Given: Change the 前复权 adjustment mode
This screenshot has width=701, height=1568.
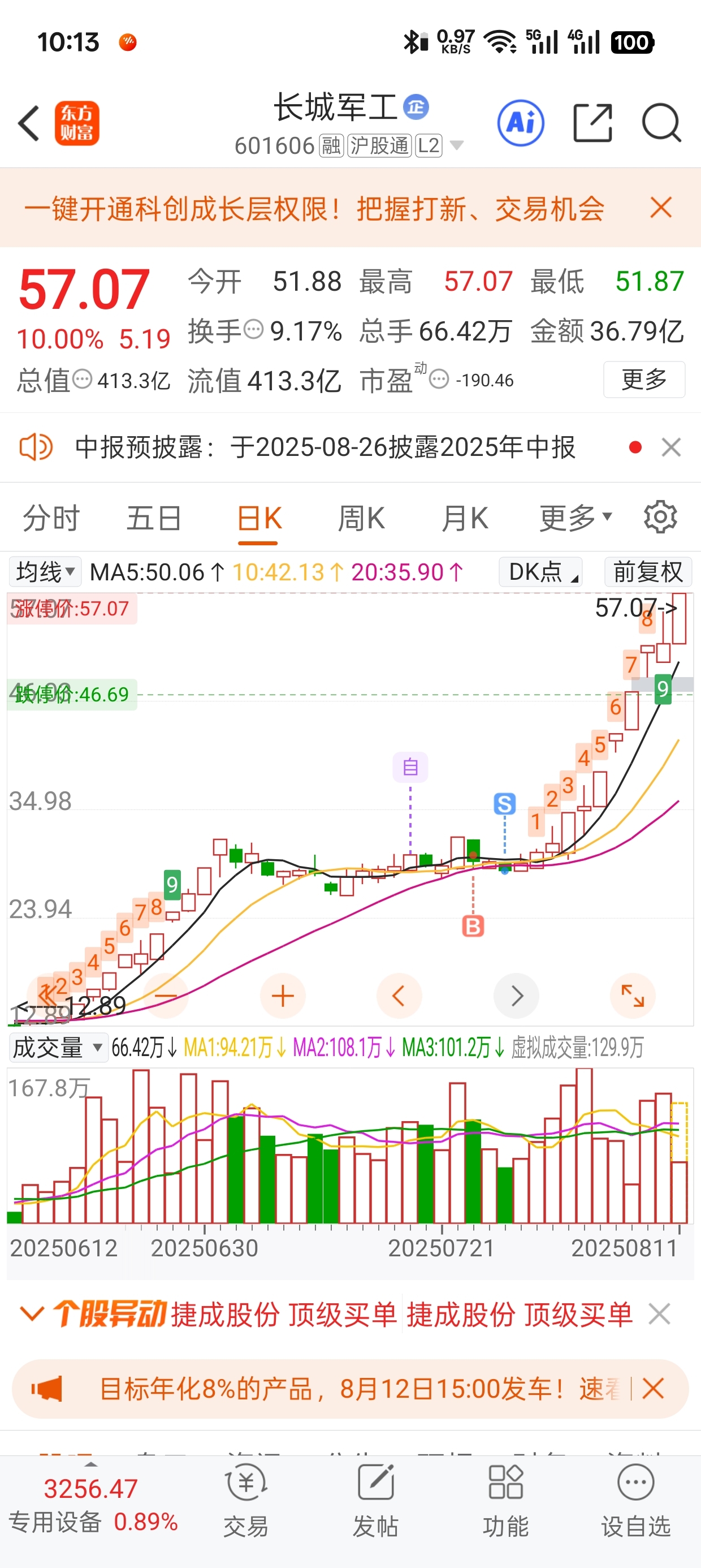Looking at the screenshot, I should pos(648,571).
